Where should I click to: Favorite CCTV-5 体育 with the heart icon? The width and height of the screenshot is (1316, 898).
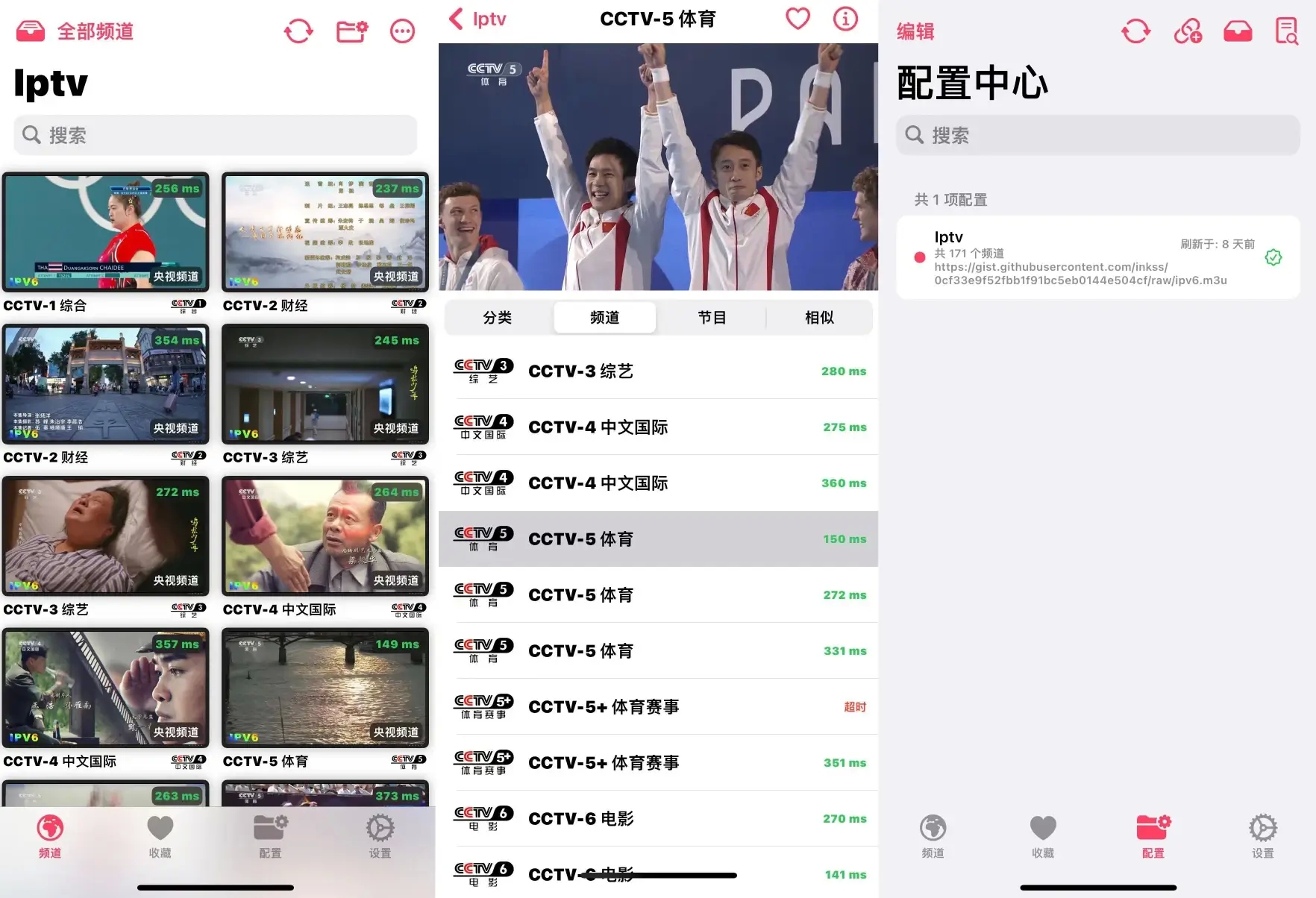click(x=798, y=19)
